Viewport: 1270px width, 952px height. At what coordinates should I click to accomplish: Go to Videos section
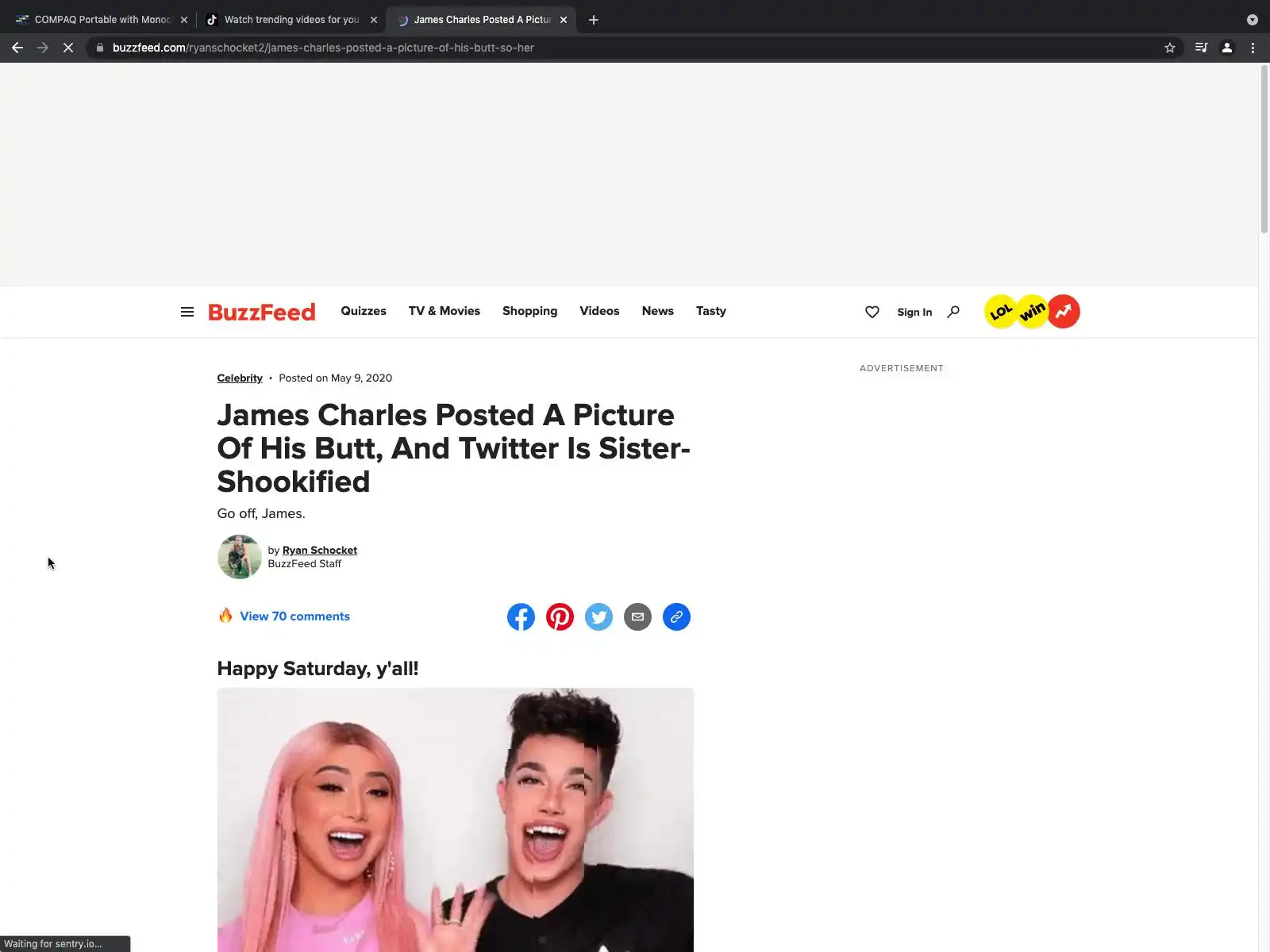(599, 311)
